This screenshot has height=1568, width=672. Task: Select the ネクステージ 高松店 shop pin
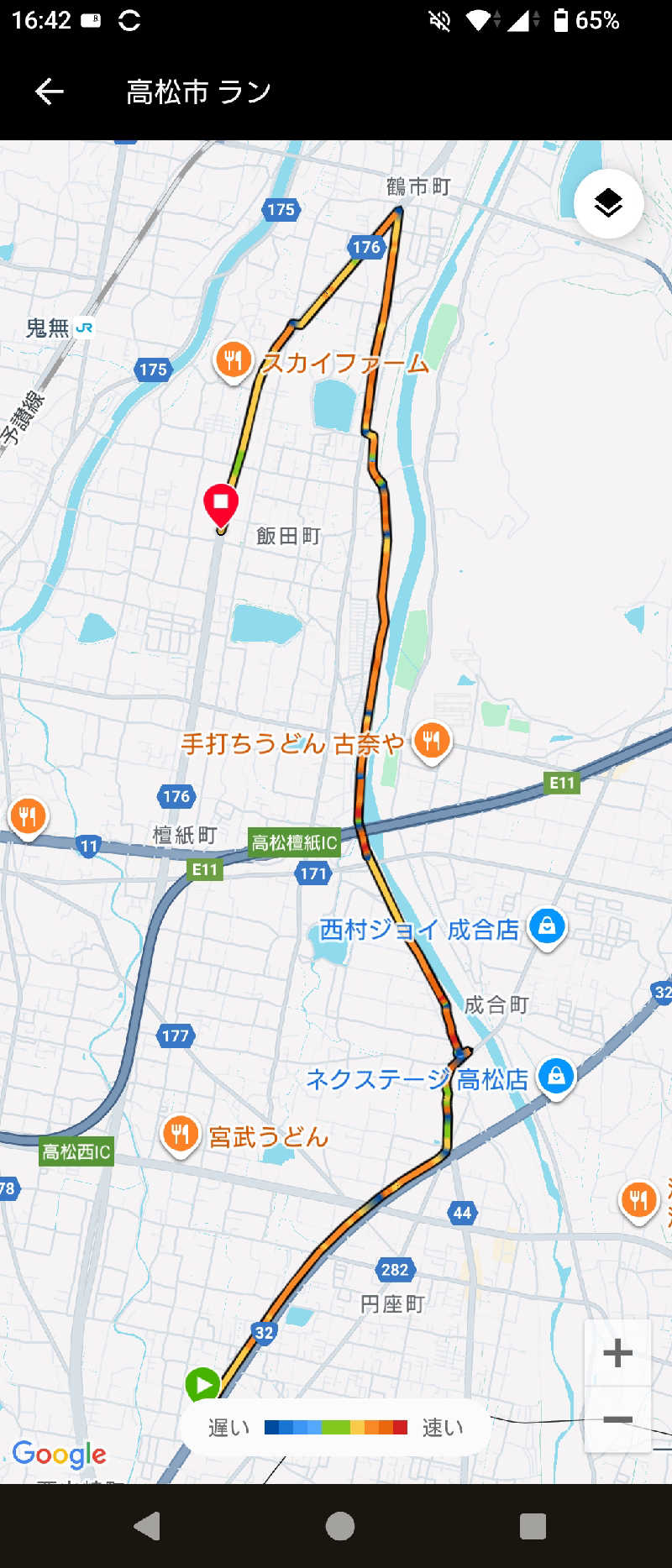click(x=555, y=1075)
